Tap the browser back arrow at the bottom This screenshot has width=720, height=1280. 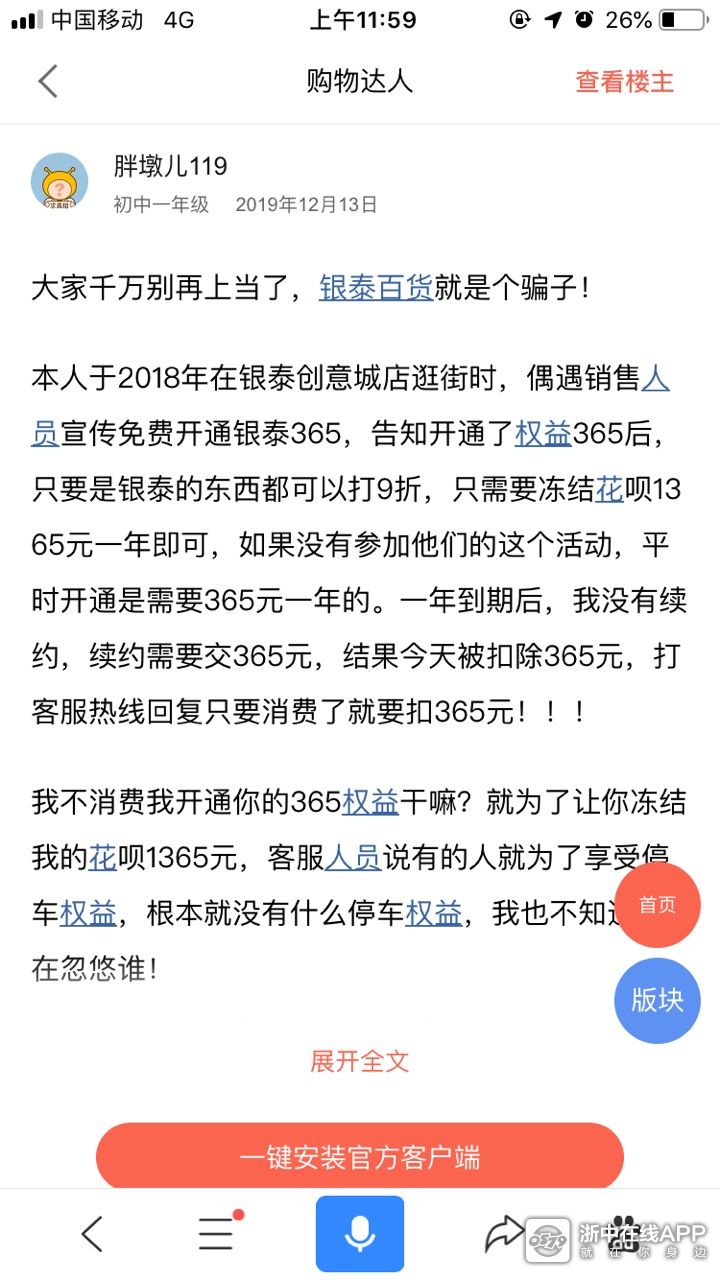click(x=92, y=1235)
